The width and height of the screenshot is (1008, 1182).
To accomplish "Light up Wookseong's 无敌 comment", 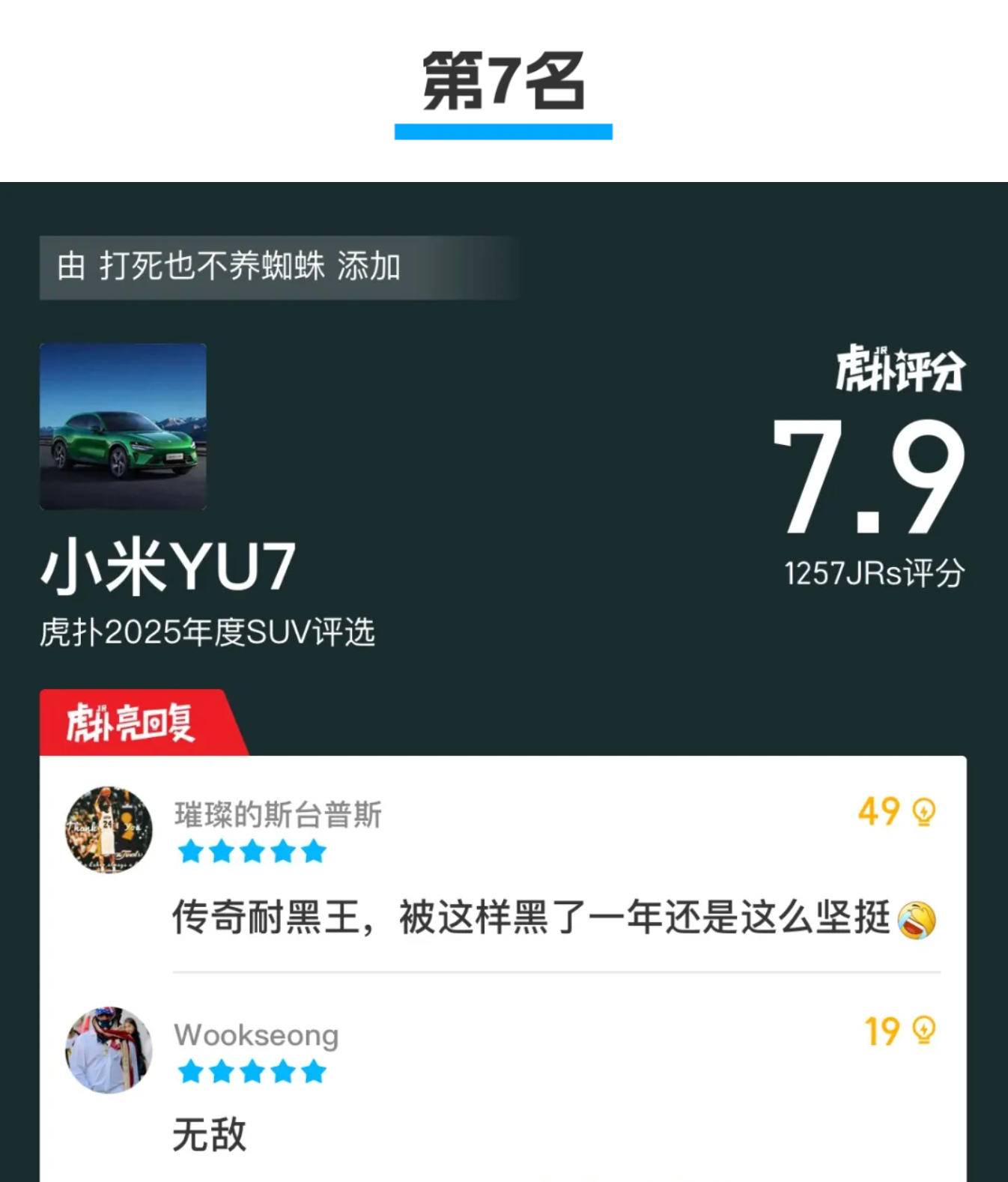I will click(924, 1031).
